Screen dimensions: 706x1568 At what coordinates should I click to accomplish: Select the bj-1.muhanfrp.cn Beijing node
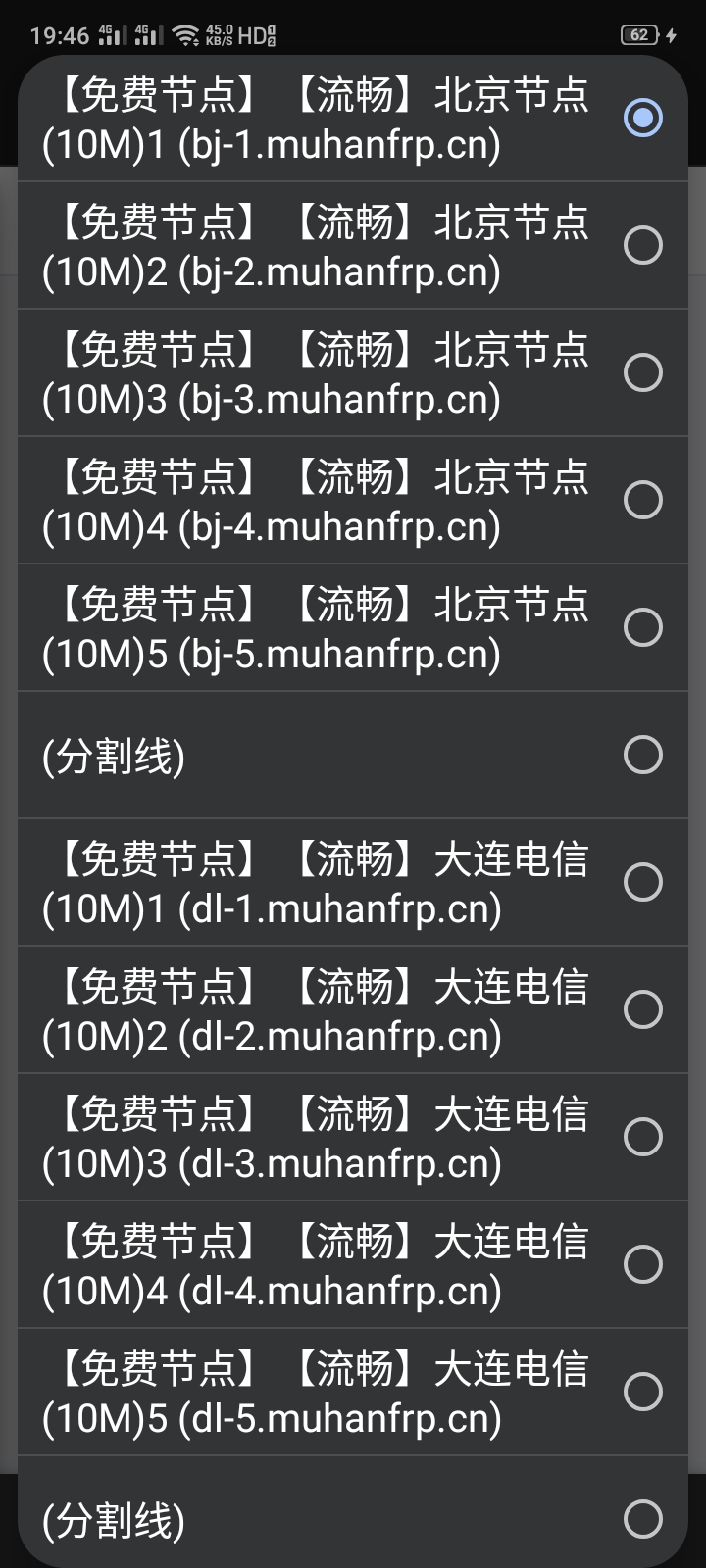[353, 119]
